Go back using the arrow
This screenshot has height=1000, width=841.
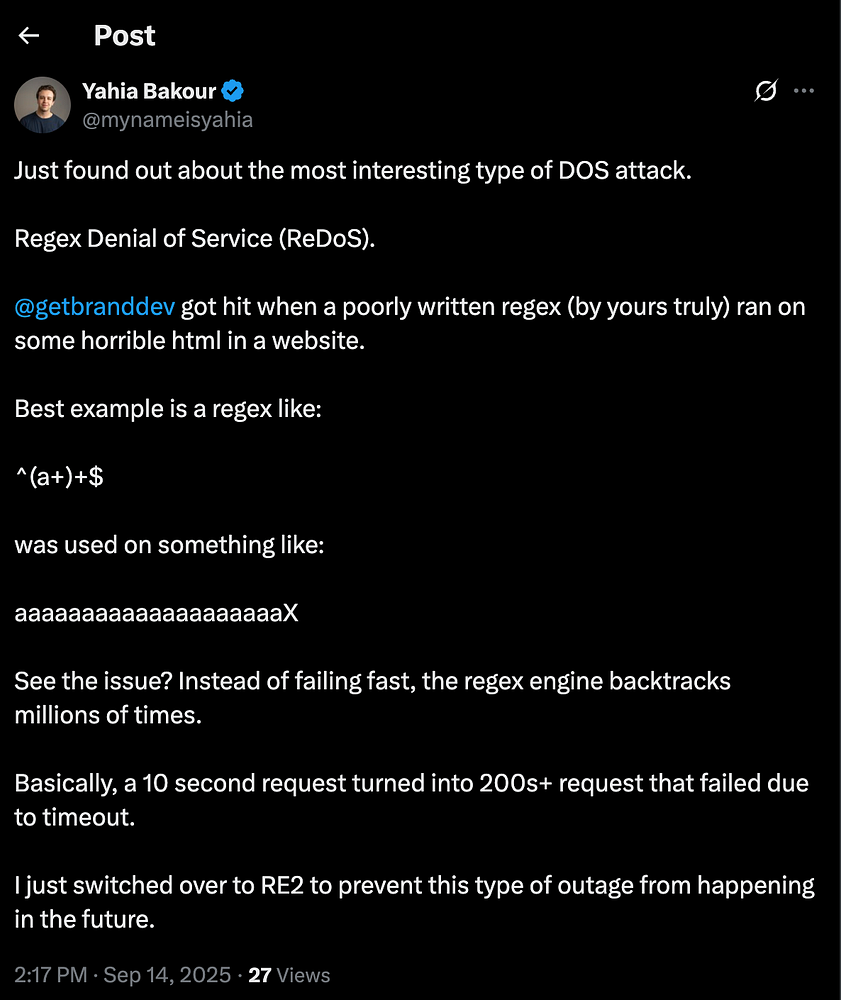(29, 36)
